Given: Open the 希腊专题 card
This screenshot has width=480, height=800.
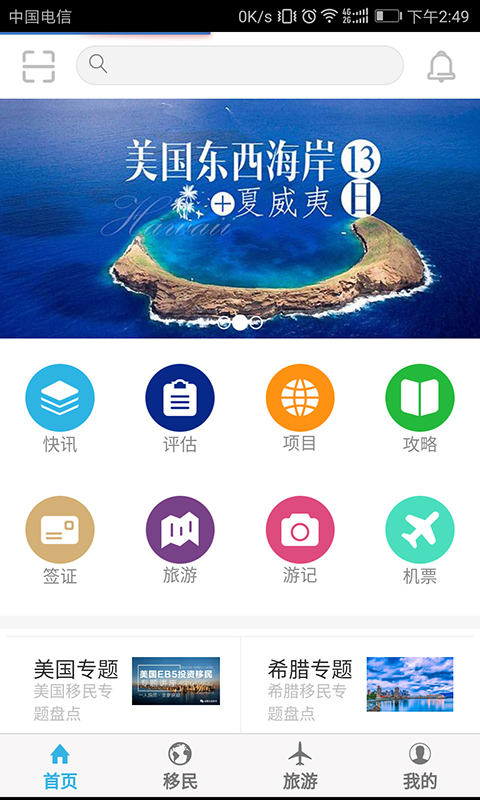Looking at the screenshot, I should [357, 685].
